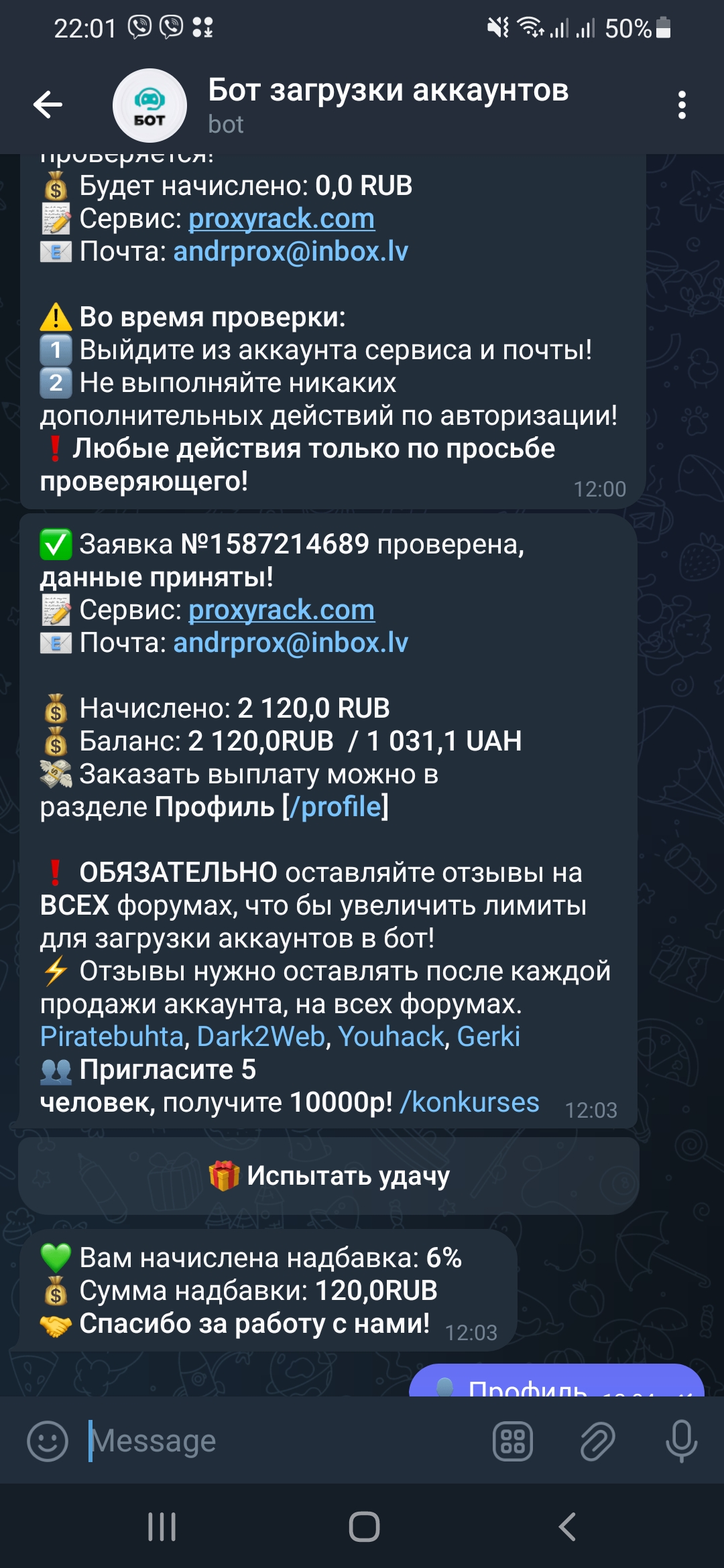
Task: Tap andrprox@inbox.lv in verified request message
Action: click(x=290, y=643)
